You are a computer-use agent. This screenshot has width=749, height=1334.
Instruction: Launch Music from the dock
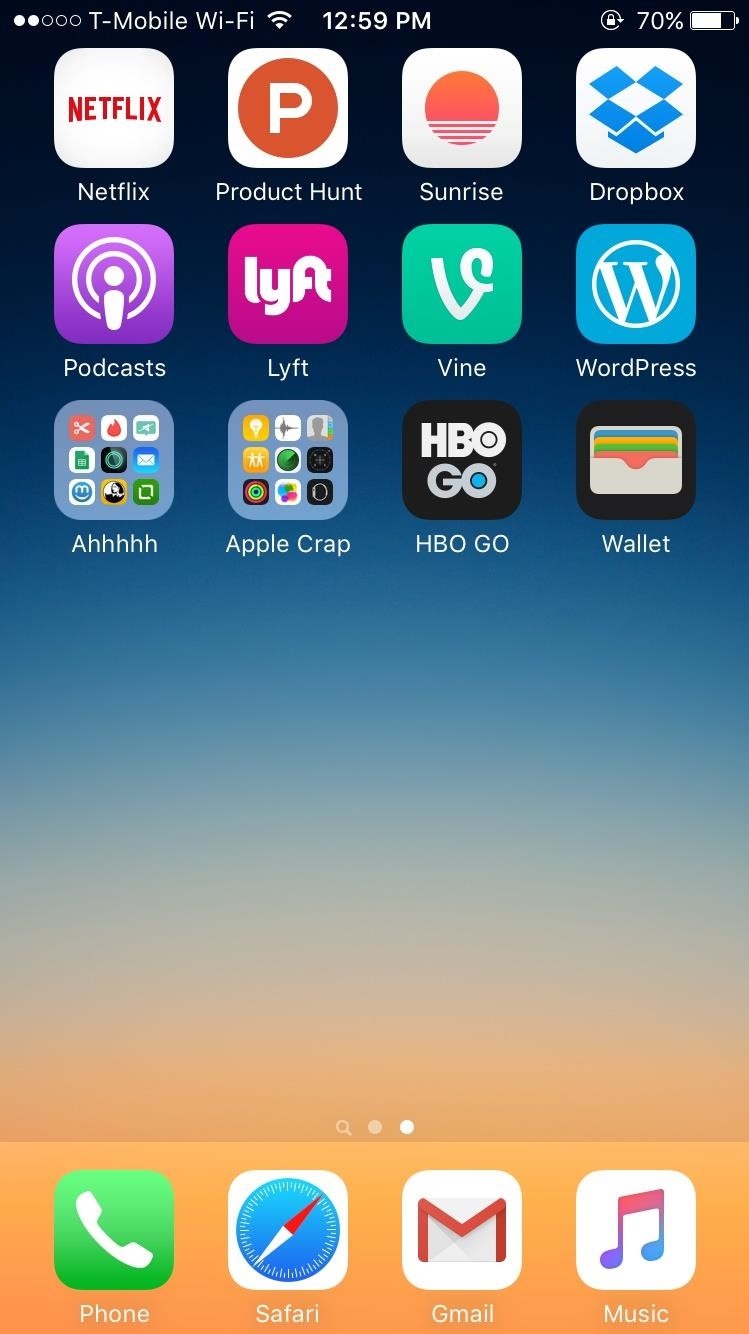click(636, 1230)
